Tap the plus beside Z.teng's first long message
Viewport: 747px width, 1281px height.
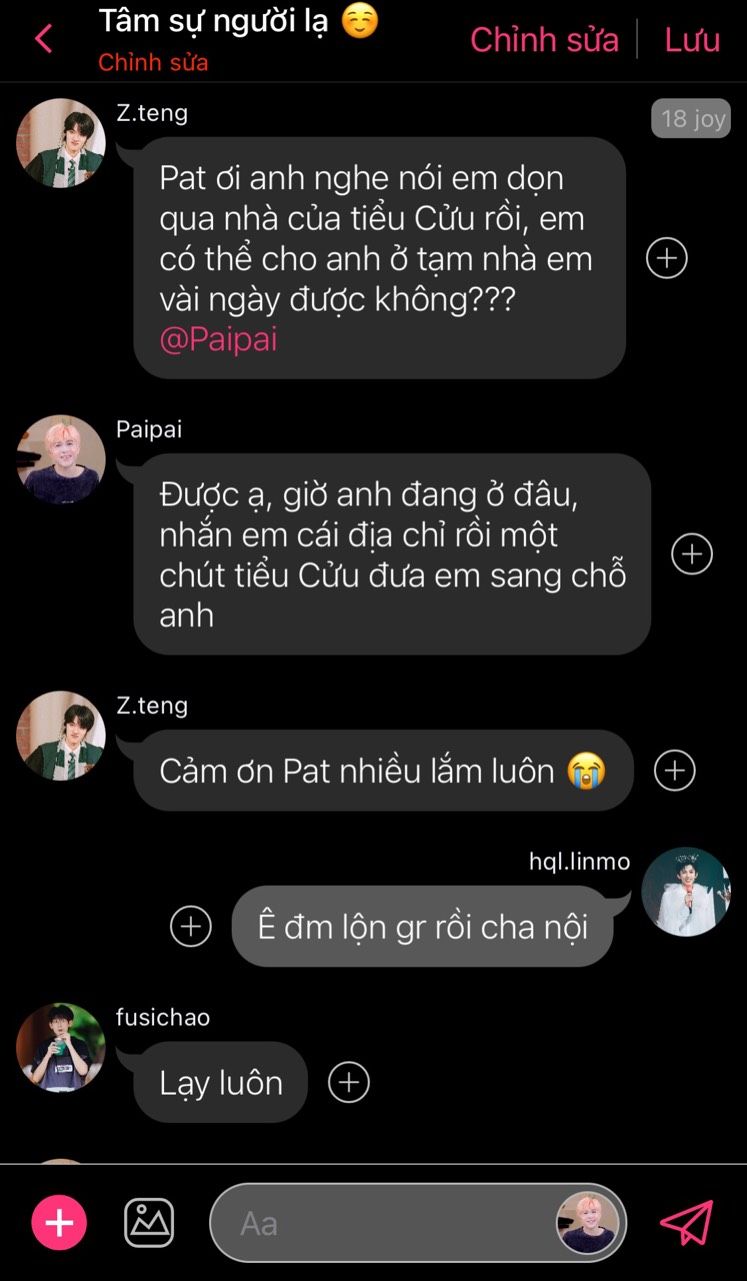coord(667,258)
